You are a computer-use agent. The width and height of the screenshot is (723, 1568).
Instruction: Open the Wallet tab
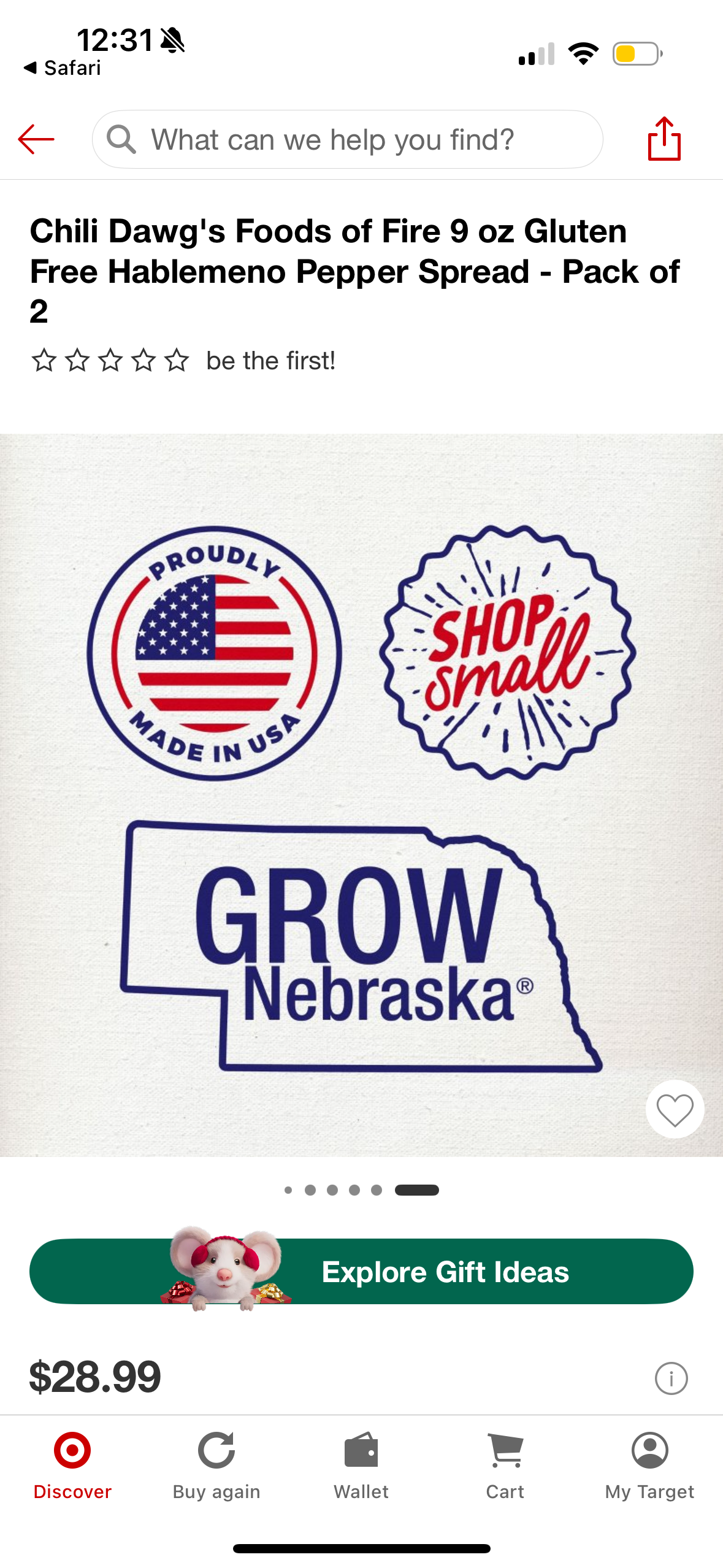(x=361, y=1465)
